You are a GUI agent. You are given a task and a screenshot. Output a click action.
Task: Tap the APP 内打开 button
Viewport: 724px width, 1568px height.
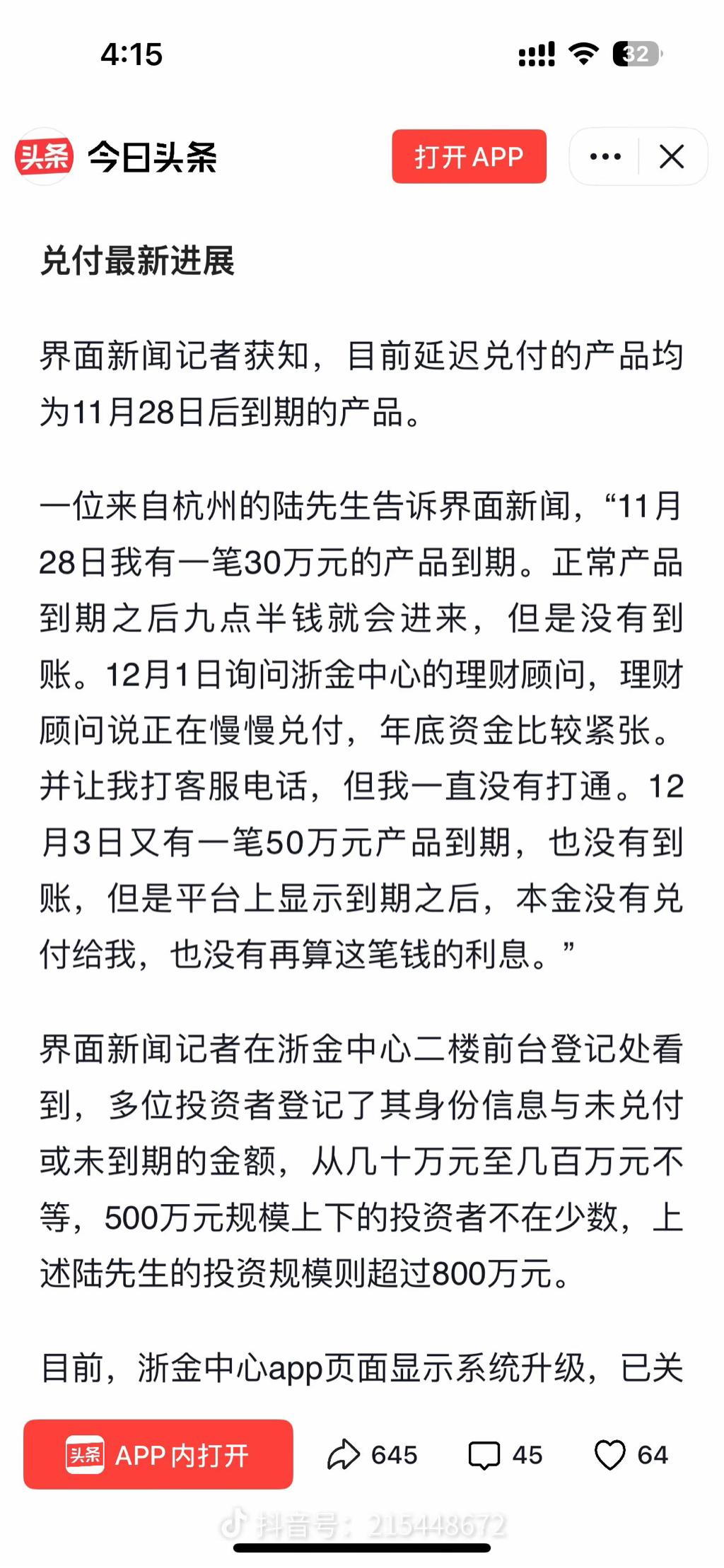158,1455
